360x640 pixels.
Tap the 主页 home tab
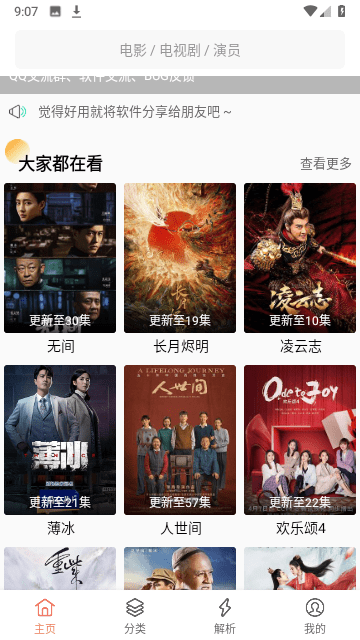coord(45,616)
